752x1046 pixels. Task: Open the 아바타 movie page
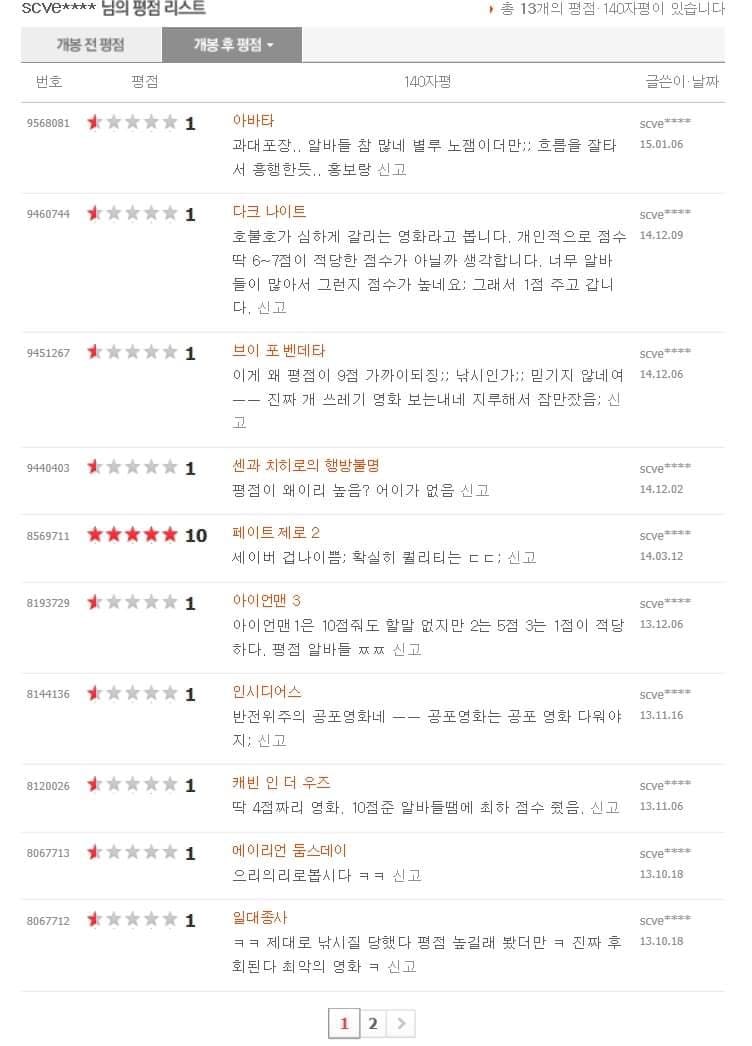[251, 120]
